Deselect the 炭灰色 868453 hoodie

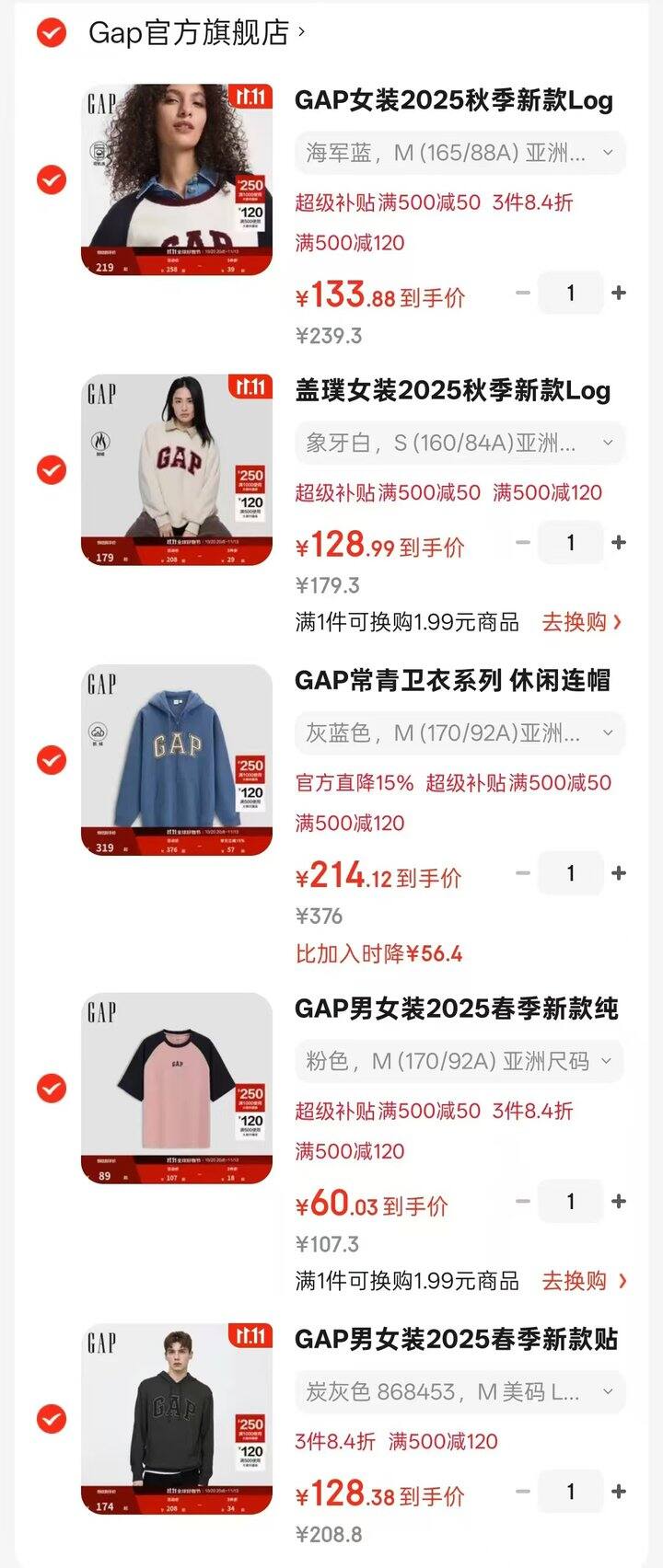point(52,1418)
